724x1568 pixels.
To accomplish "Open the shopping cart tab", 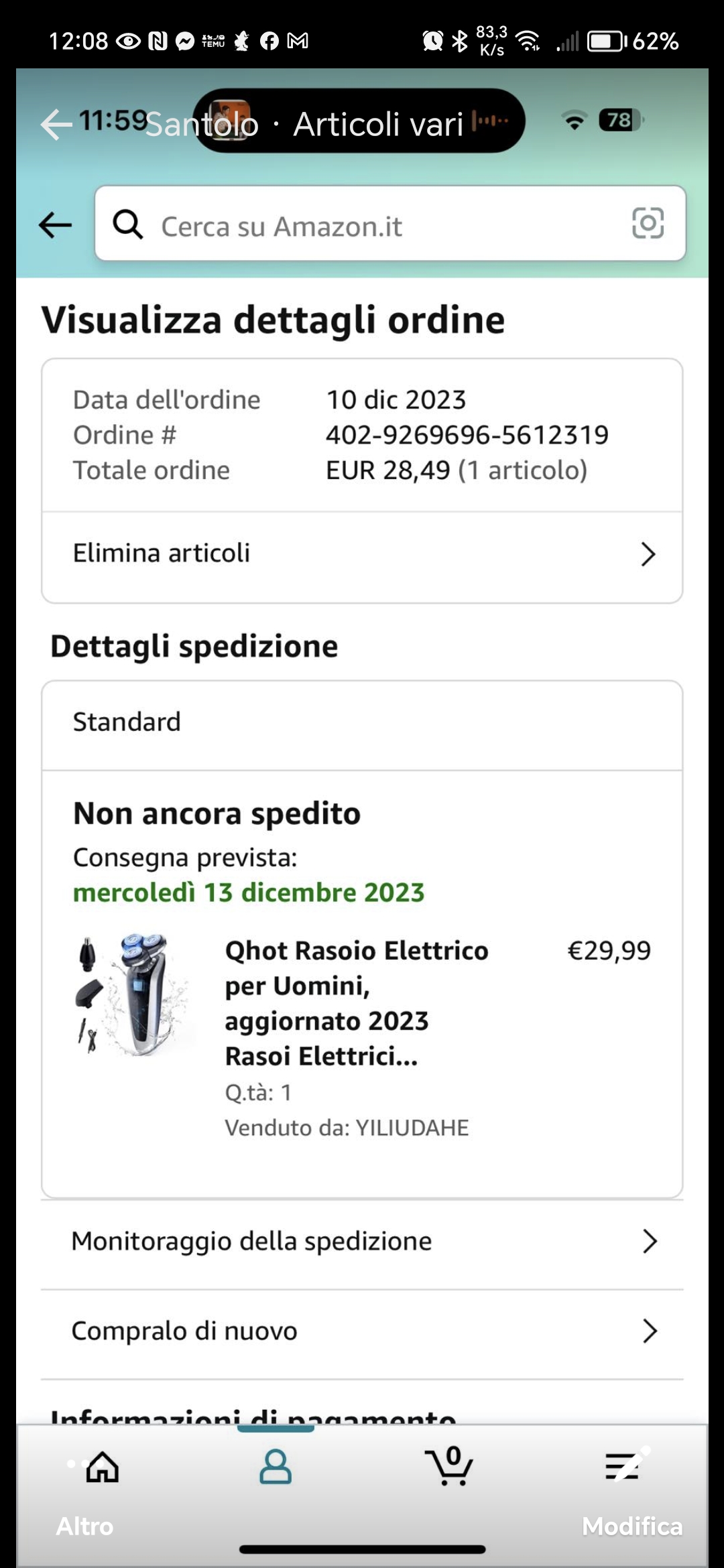I will [448, 1467].
